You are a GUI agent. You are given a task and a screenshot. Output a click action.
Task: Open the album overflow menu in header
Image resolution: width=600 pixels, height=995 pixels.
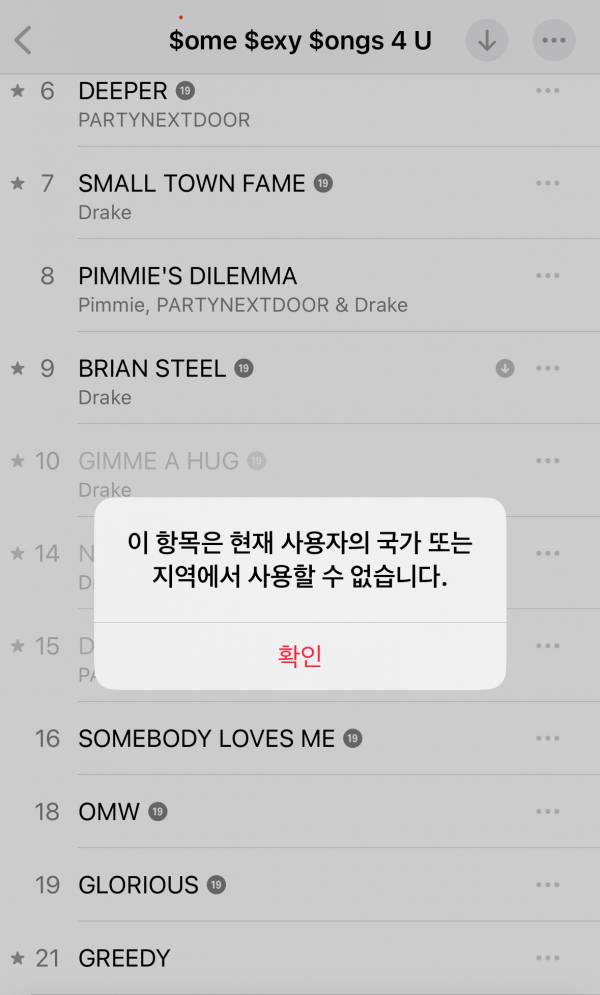coord(554,41)
